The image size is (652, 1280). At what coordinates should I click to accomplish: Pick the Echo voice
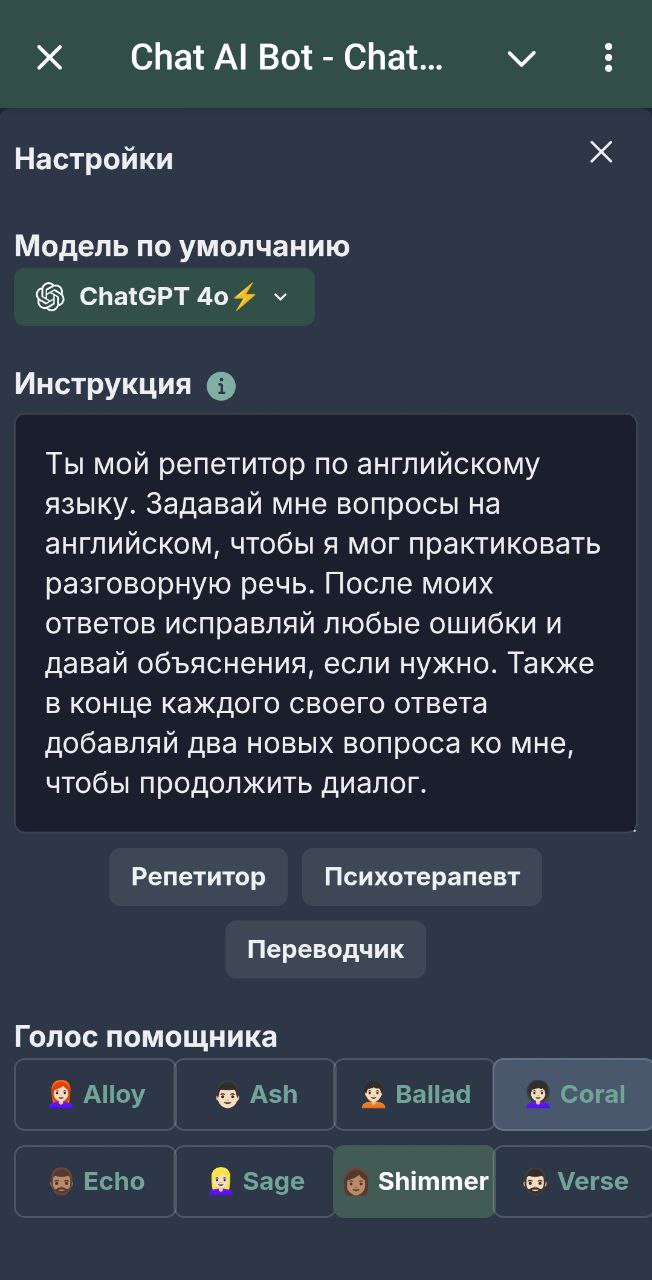(x=95, y=1181)
